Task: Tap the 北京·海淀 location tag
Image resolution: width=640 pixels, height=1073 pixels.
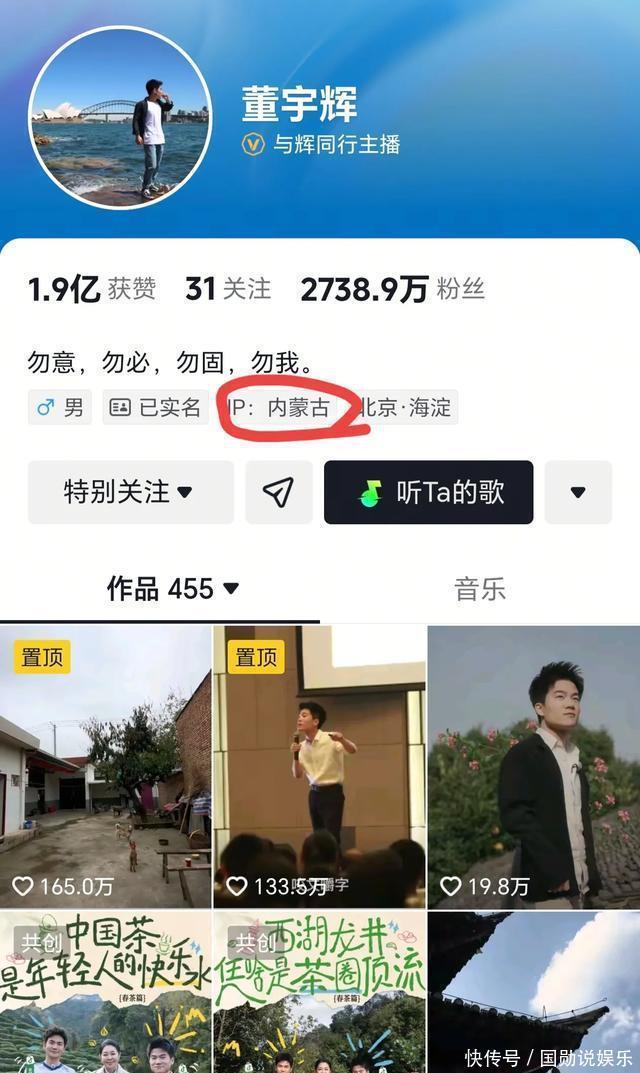Action: (405, 408)
